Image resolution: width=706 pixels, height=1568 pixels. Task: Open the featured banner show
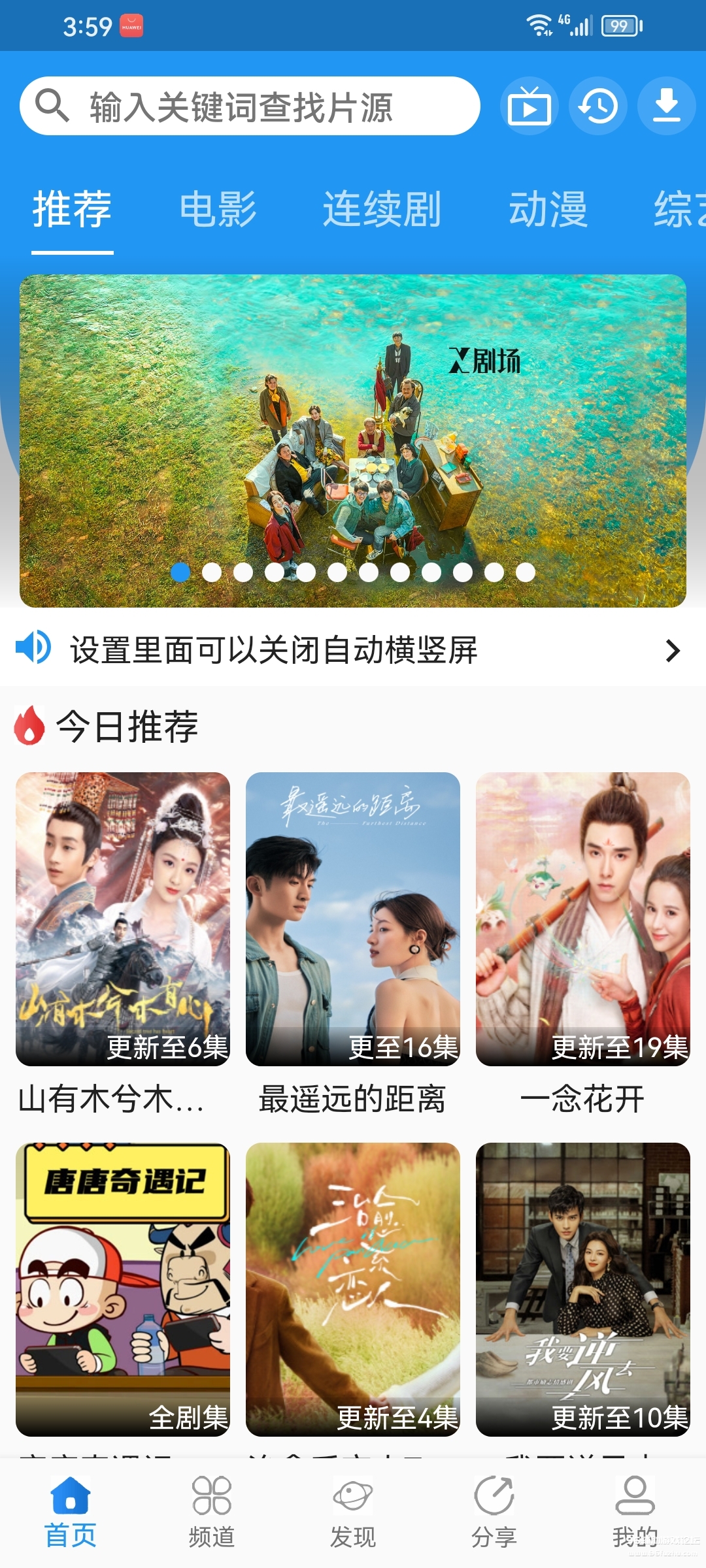353,441
